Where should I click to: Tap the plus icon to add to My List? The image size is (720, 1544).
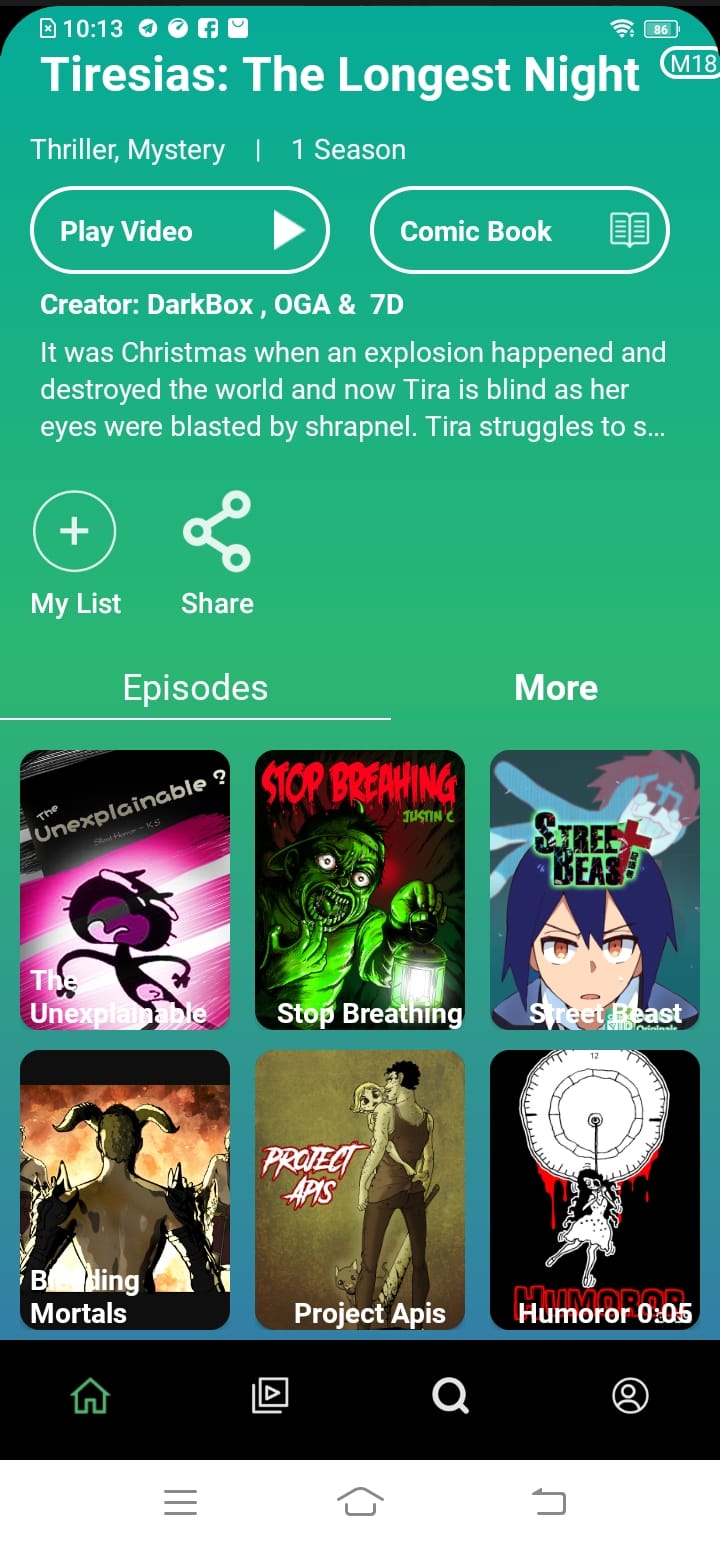75,531
